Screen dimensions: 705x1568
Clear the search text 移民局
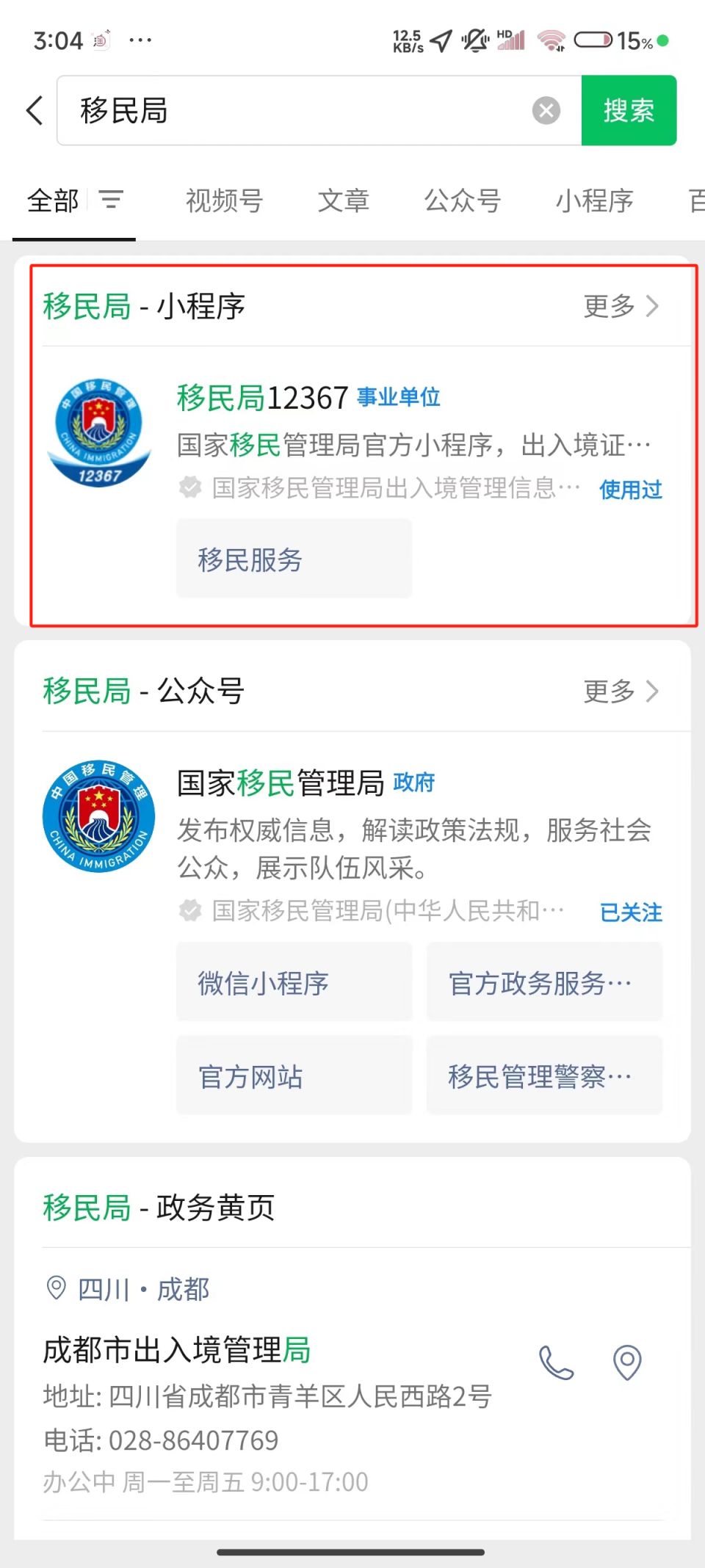[x=546, y=111]
